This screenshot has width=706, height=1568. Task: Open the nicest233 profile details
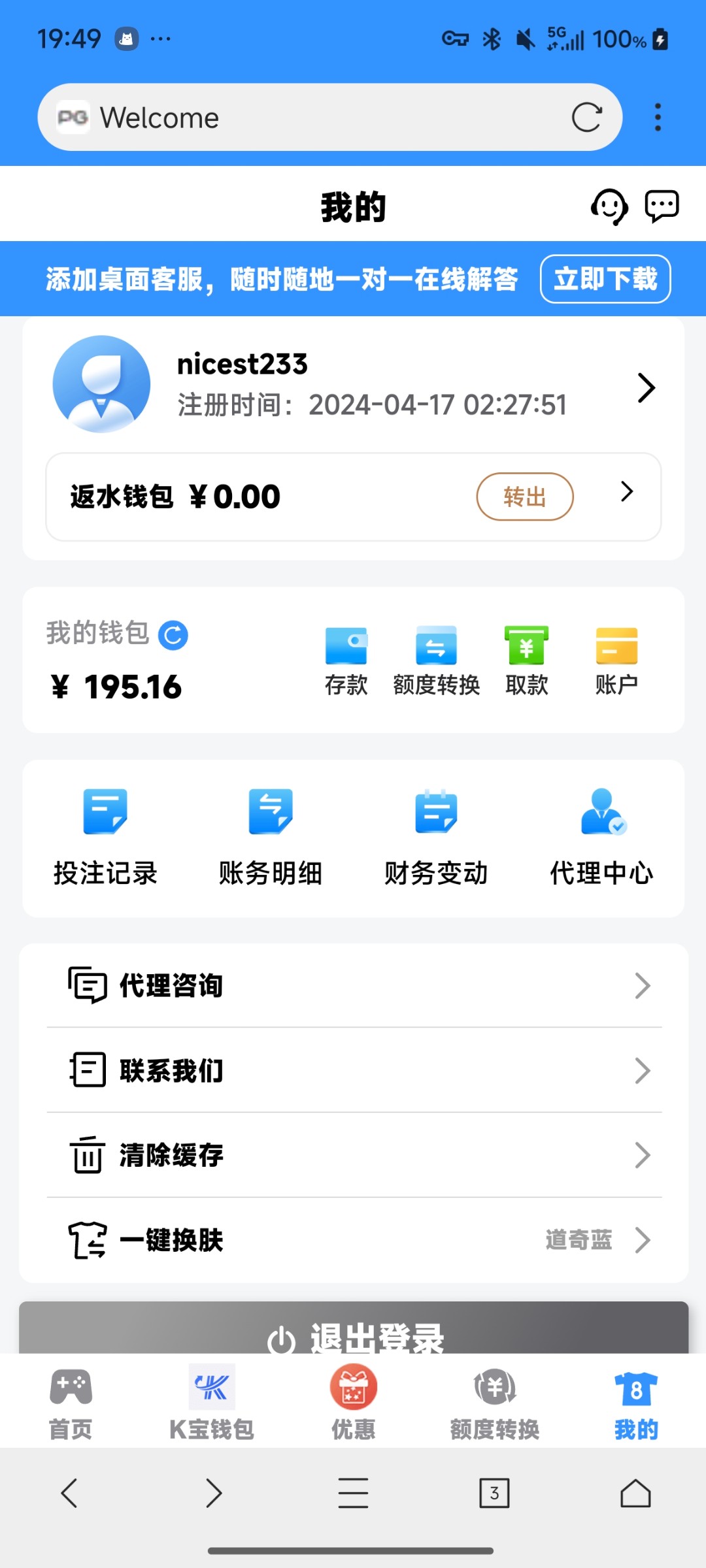point(353,385)
